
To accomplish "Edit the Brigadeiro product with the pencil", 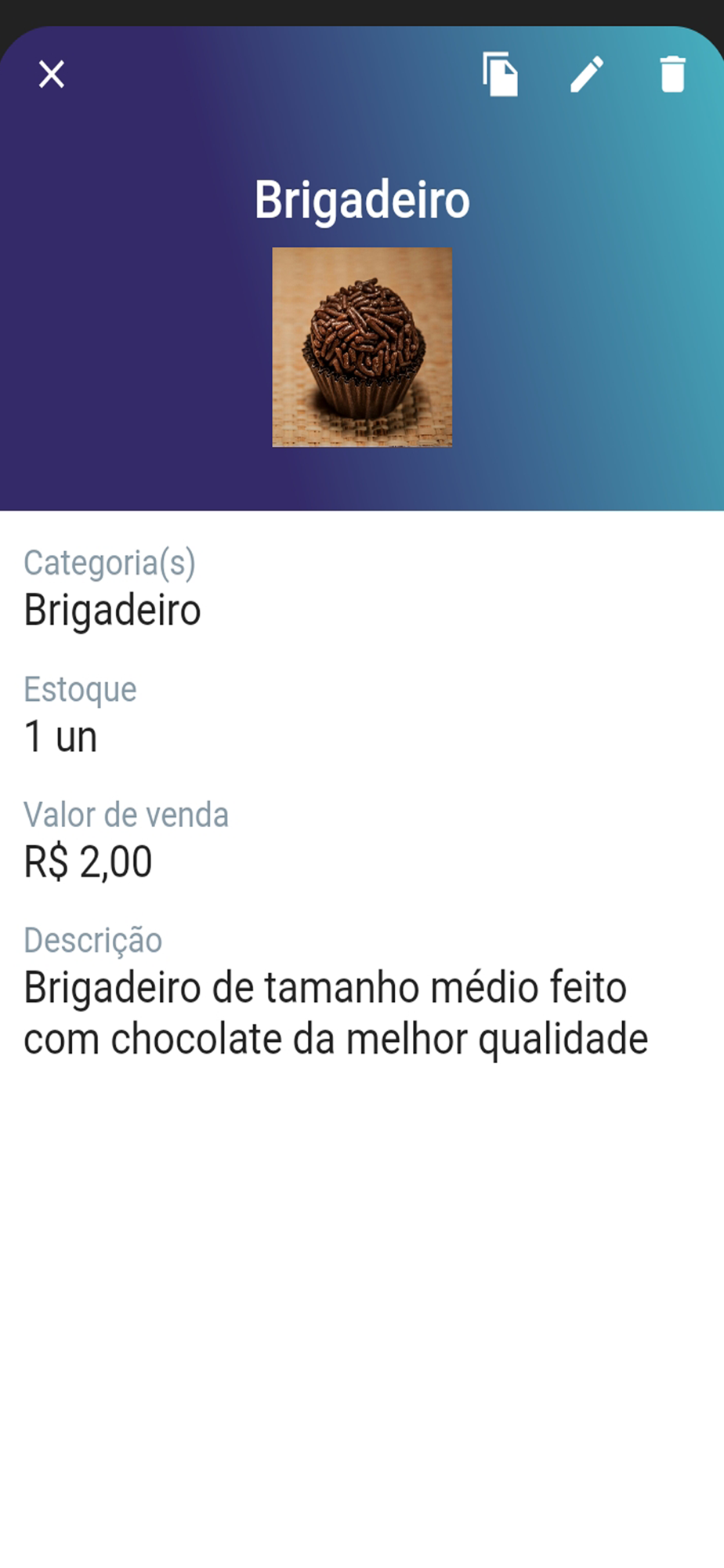I will [586, 74].
